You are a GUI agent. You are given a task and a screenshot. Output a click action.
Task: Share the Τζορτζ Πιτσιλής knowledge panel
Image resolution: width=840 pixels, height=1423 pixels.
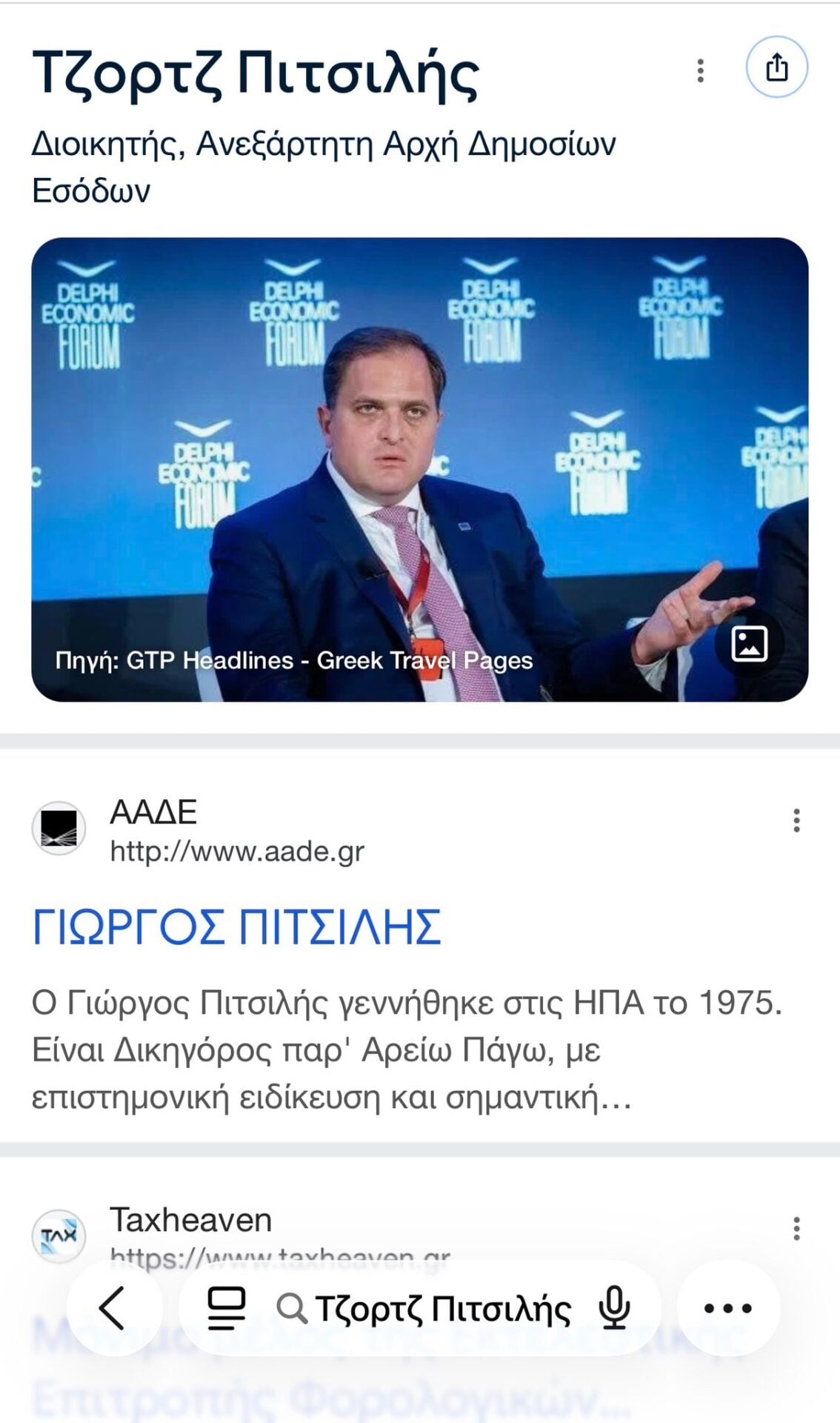[x=776, y=67]
